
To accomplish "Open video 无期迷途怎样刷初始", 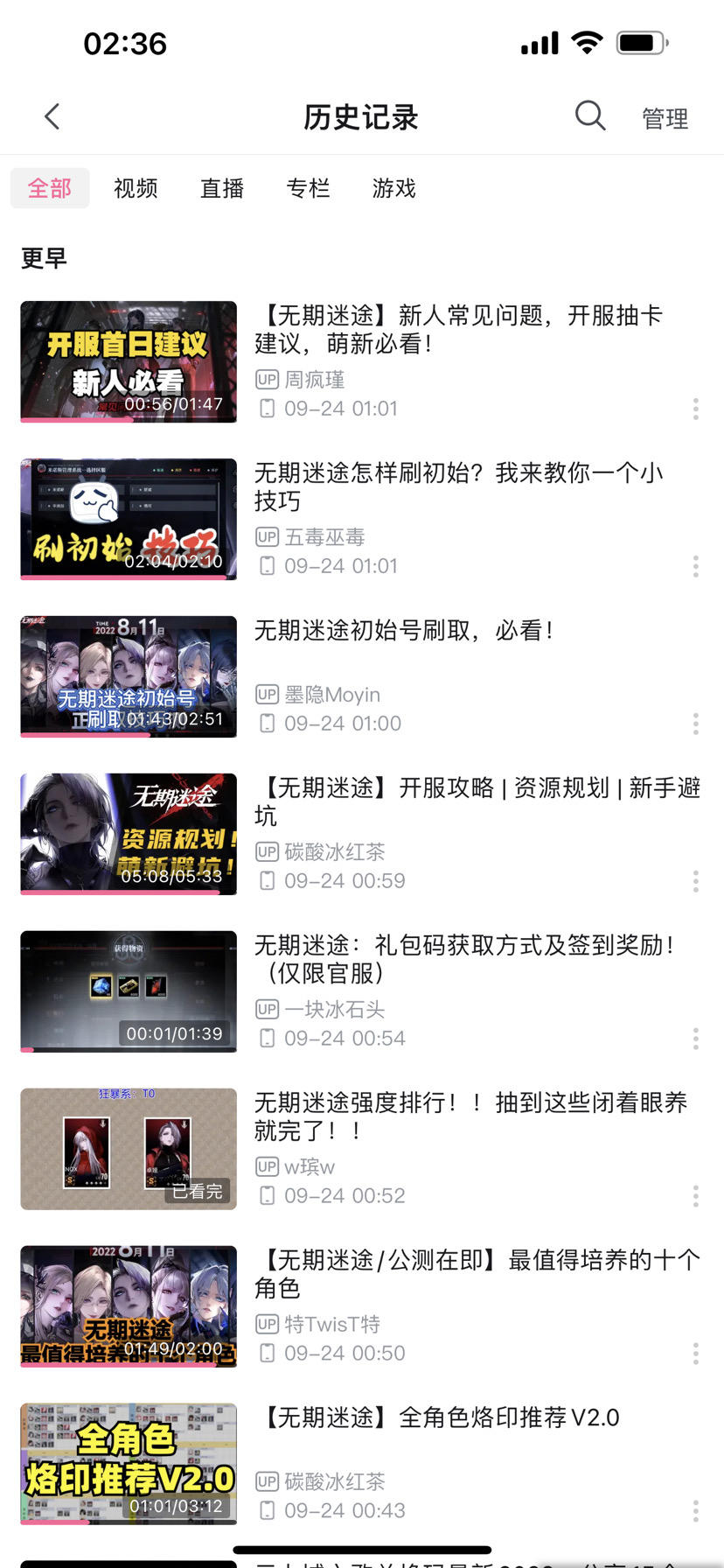I will click(x=458, y=486).
